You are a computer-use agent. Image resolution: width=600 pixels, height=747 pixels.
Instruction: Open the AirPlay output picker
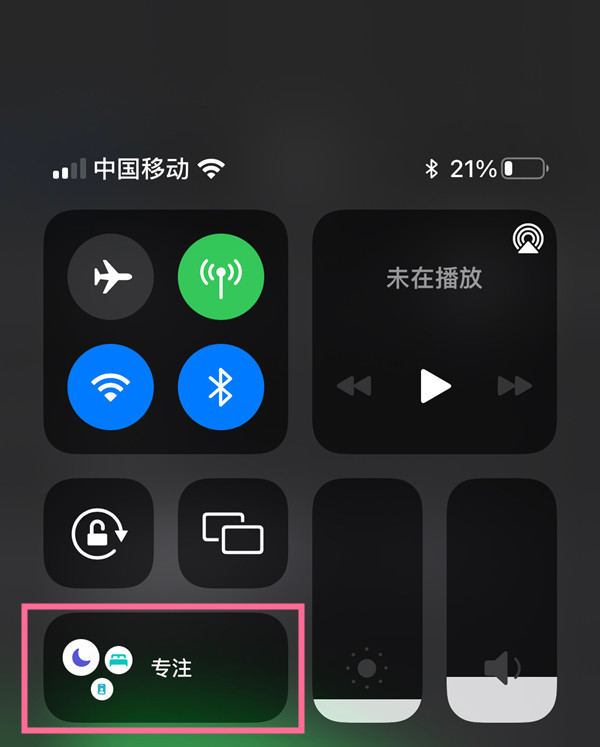527,238
